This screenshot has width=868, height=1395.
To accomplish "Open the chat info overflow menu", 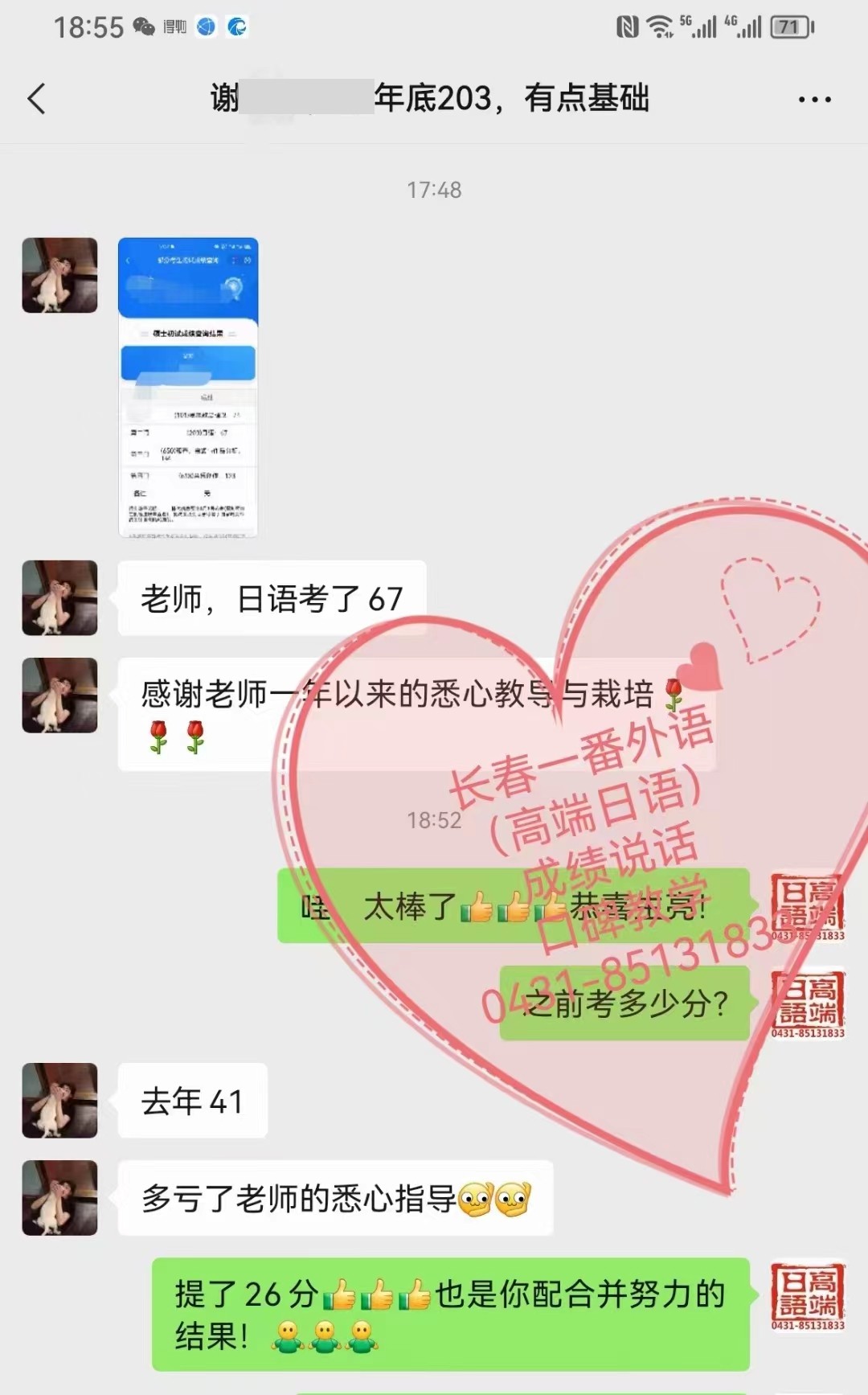I will (x=814, y=100).
